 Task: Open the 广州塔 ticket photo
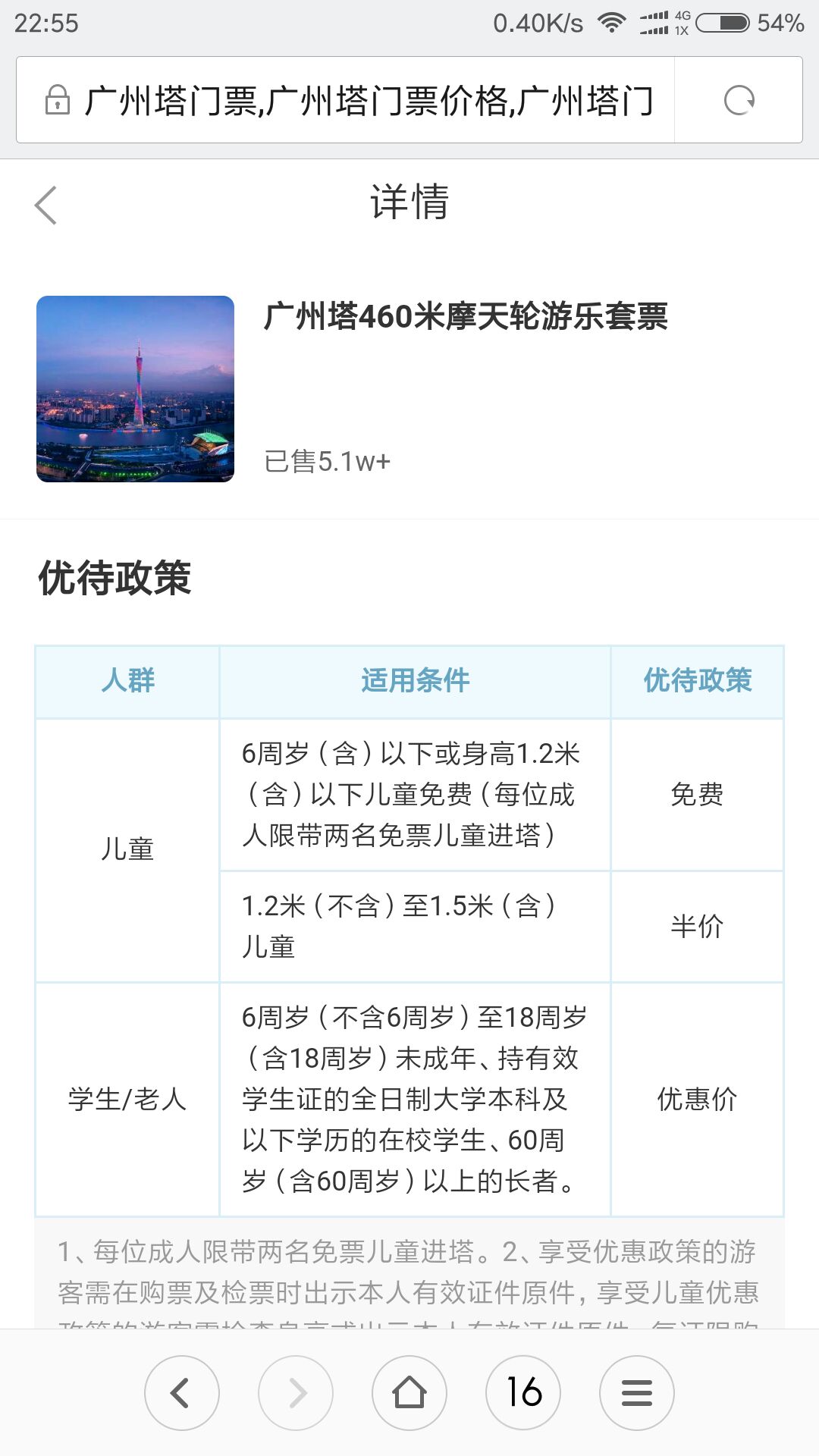pos(135,389)
